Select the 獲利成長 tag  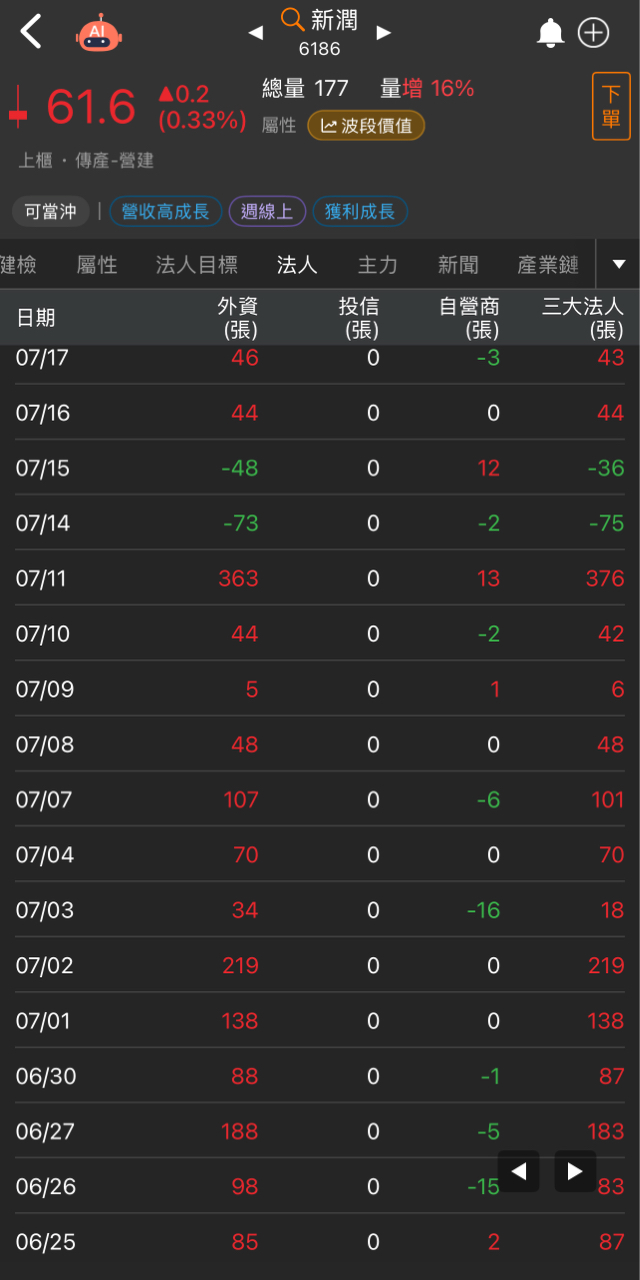coord(360,212)
